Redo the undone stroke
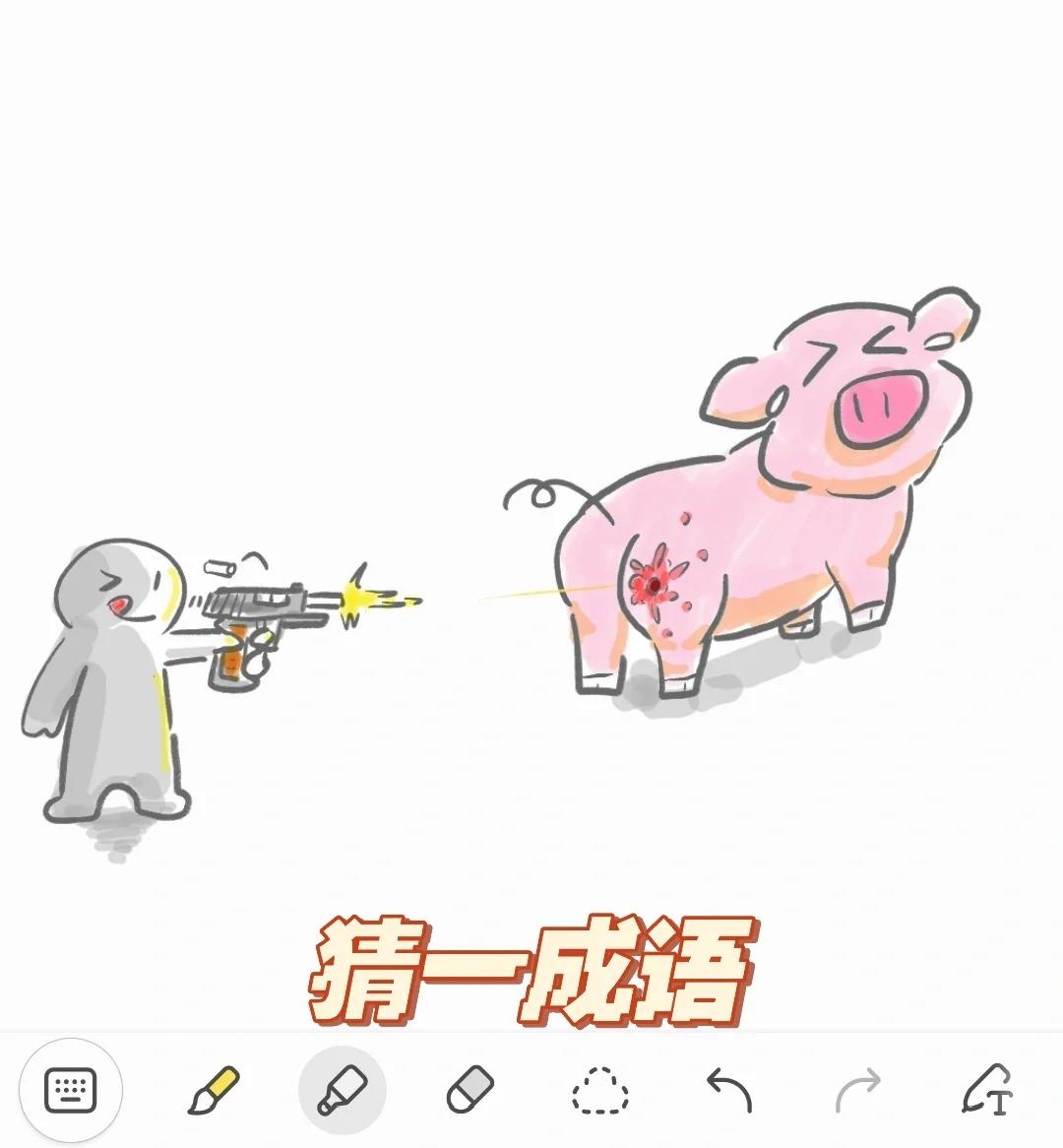 pos(859,1090)
